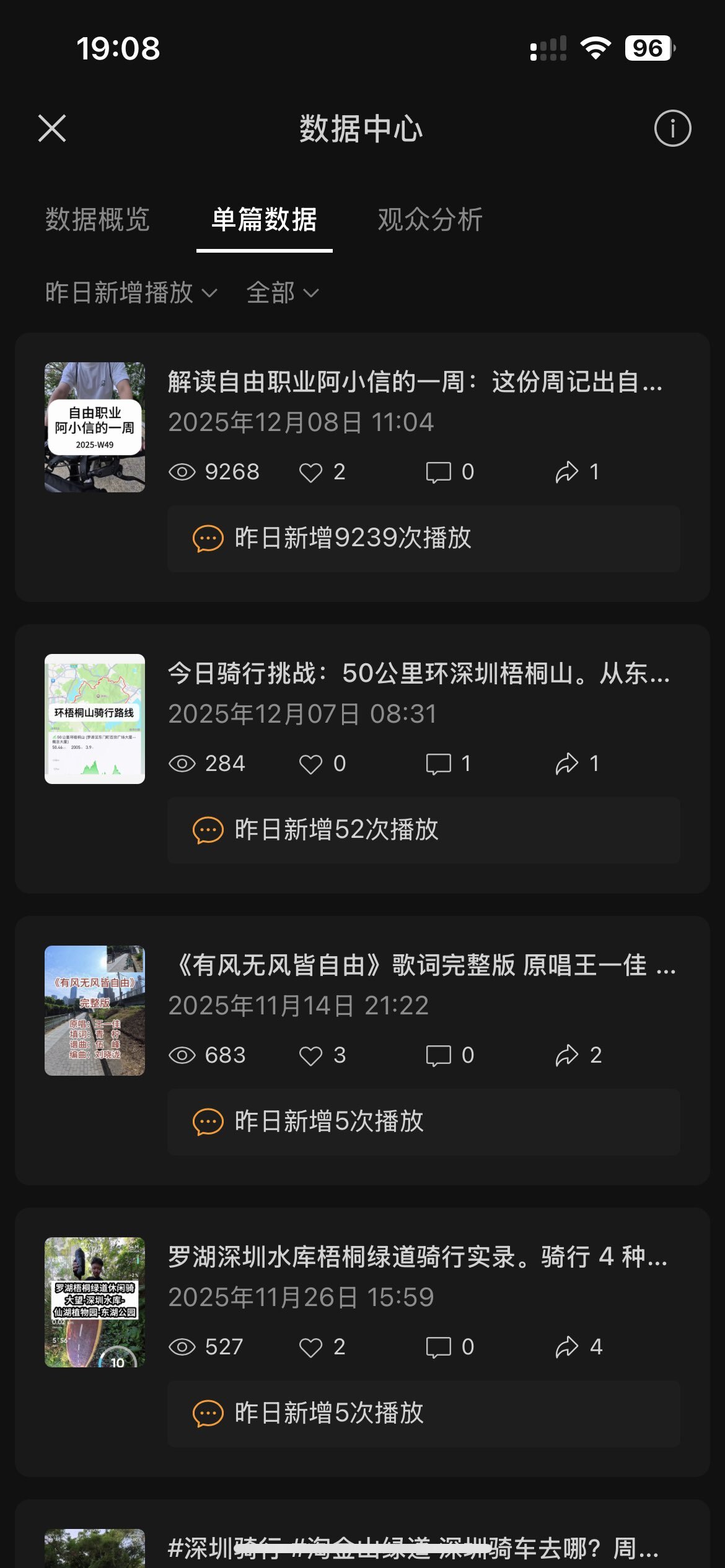The height and width of the screenshot is (1568, 725).
Task: Open the title 解读自由职业阿小信的一周
Action: [x=415, y=385]
